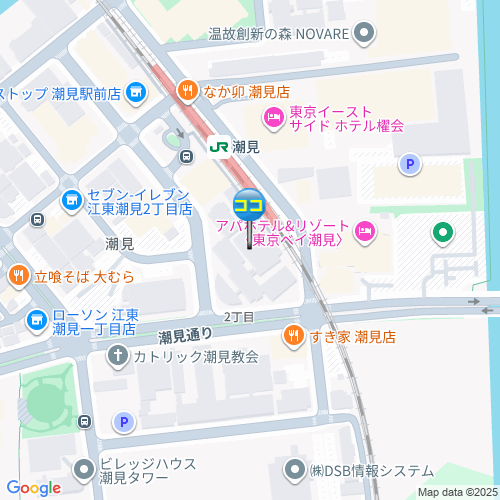Open the ビレッジハウス潮見タワー pin

click(84, 470)
